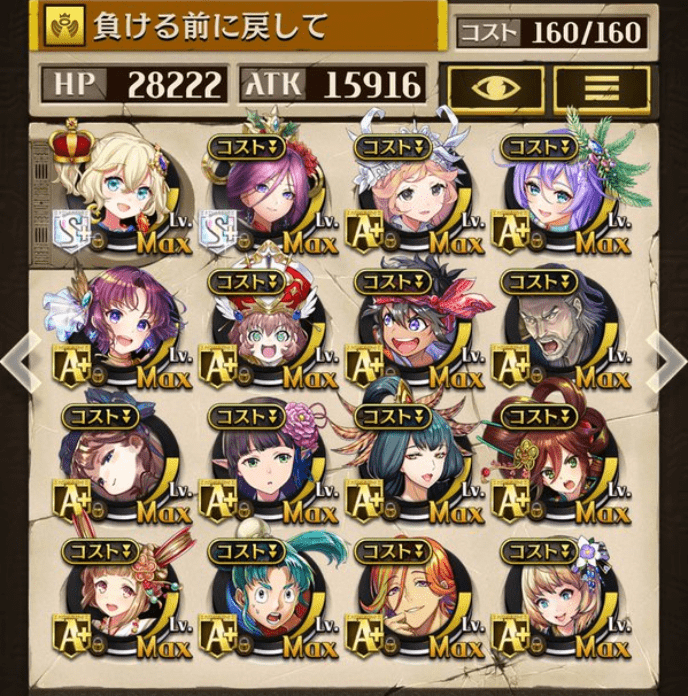688x696 pixels.
Task: Go to the previous deck with left arrow
Action: tap(19, 355)
